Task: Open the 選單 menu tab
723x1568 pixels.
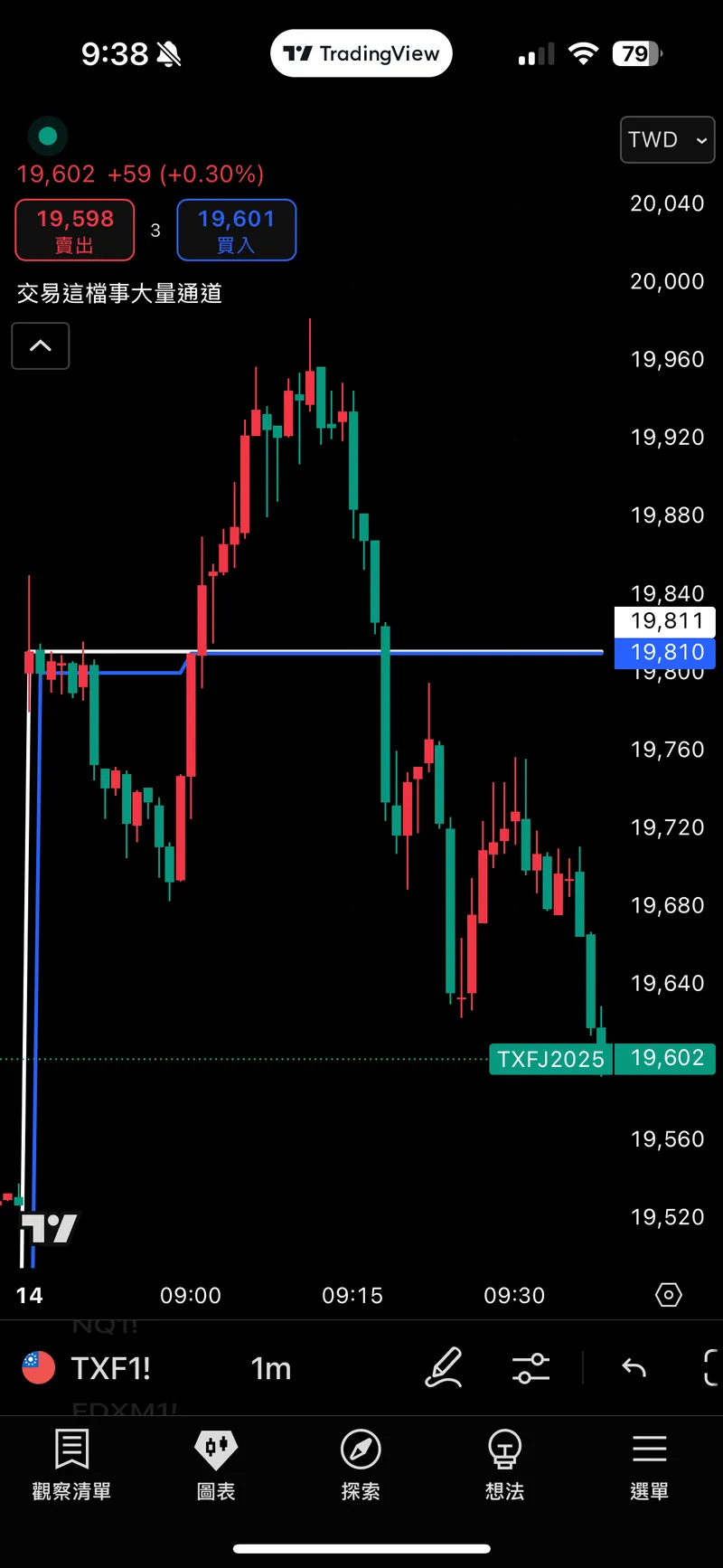Action: (649, 1465)
